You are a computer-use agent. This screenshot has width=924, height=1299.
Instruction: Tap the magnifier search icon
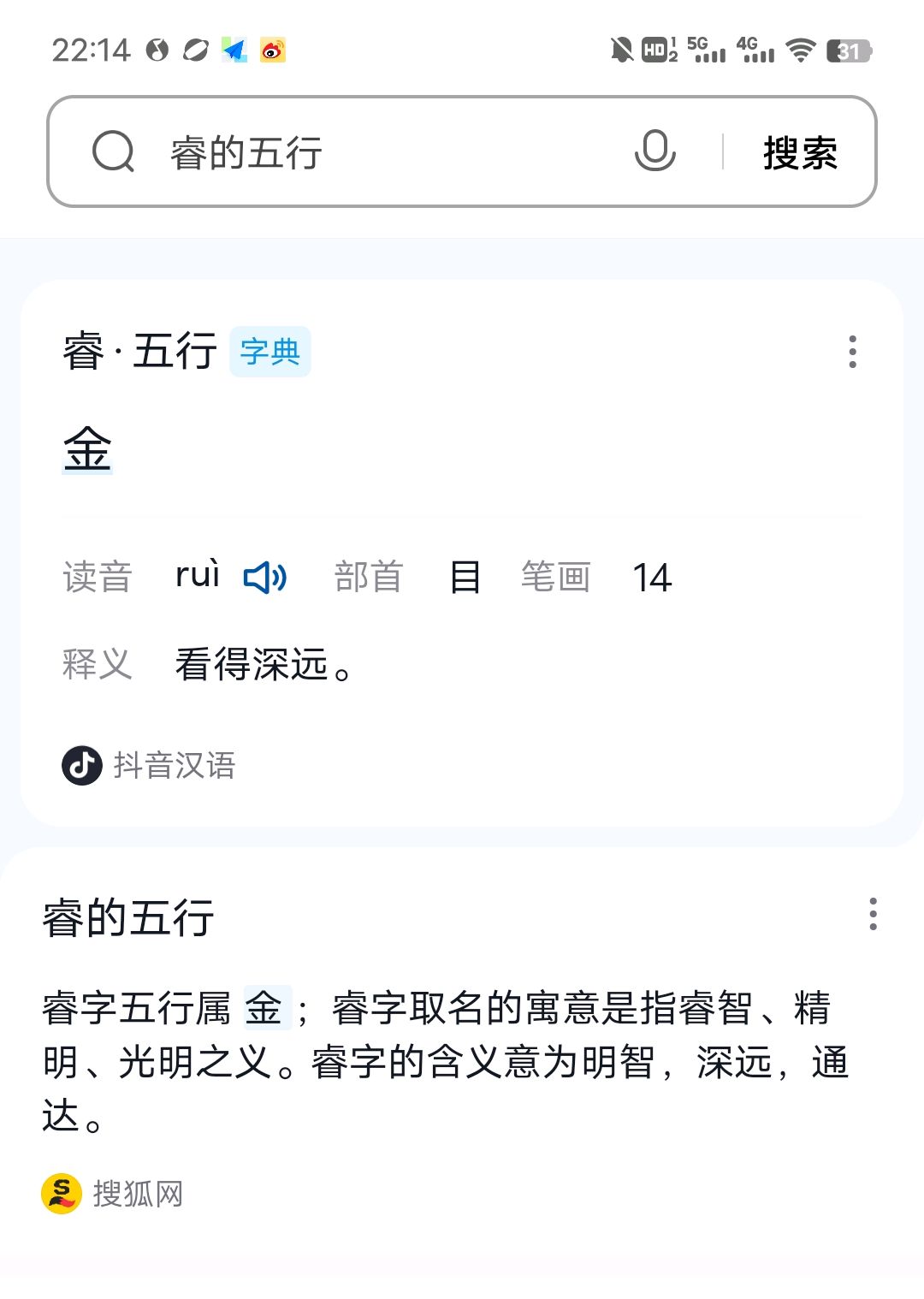115,151
